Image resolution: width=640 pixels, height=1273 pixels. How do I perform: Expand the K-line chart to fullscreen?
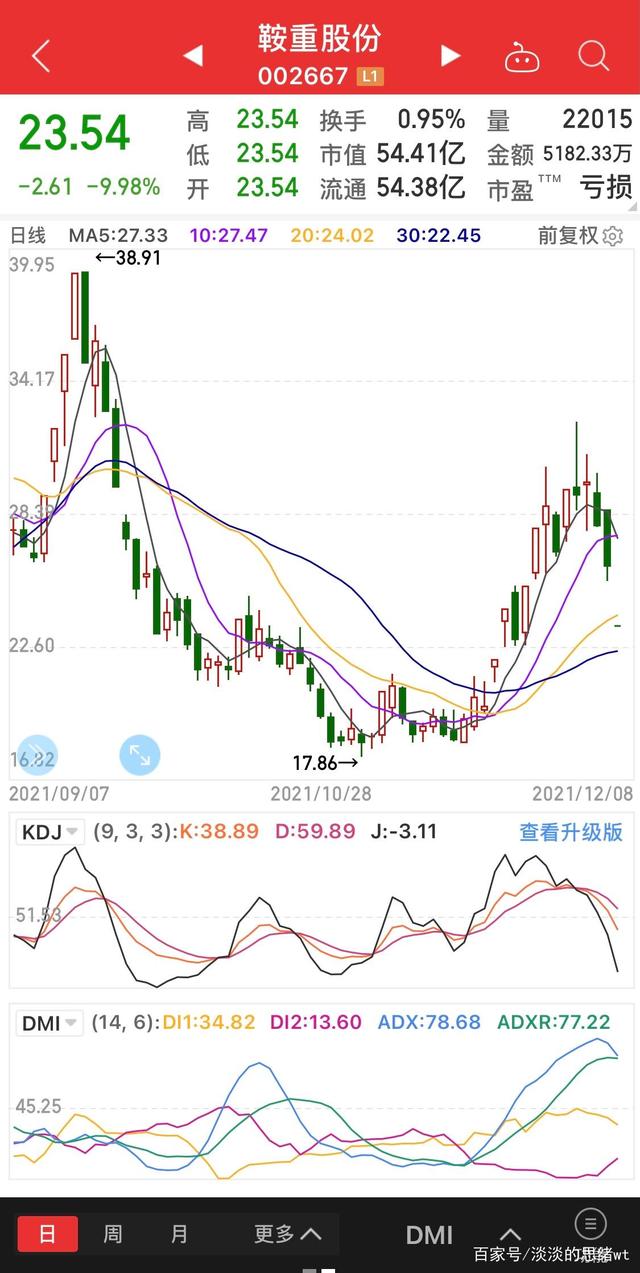point(139,755)
